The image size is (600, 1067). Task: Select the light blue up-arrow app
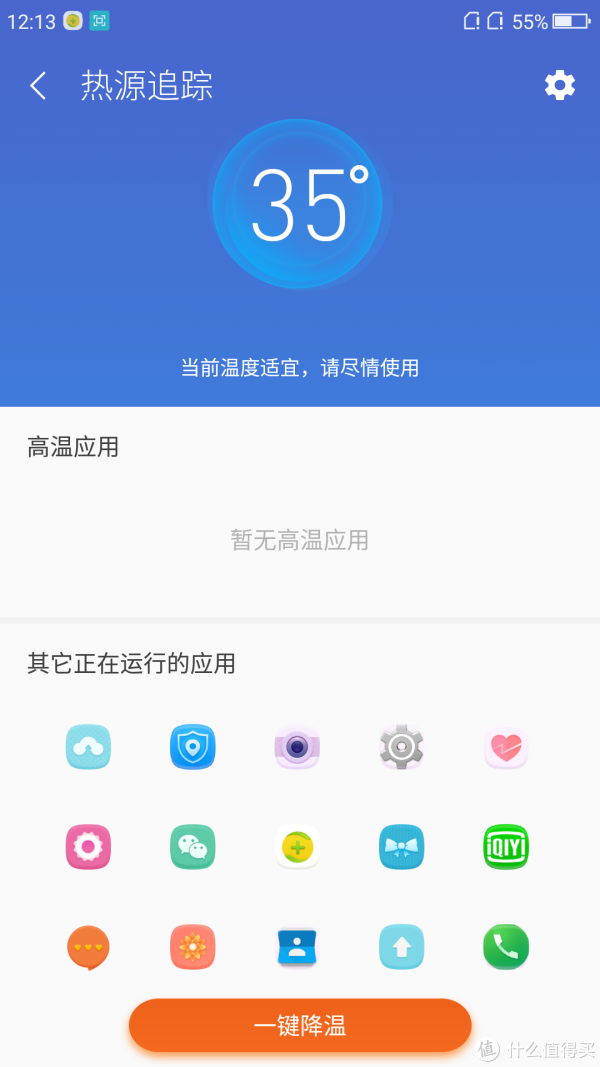(401, 947)
